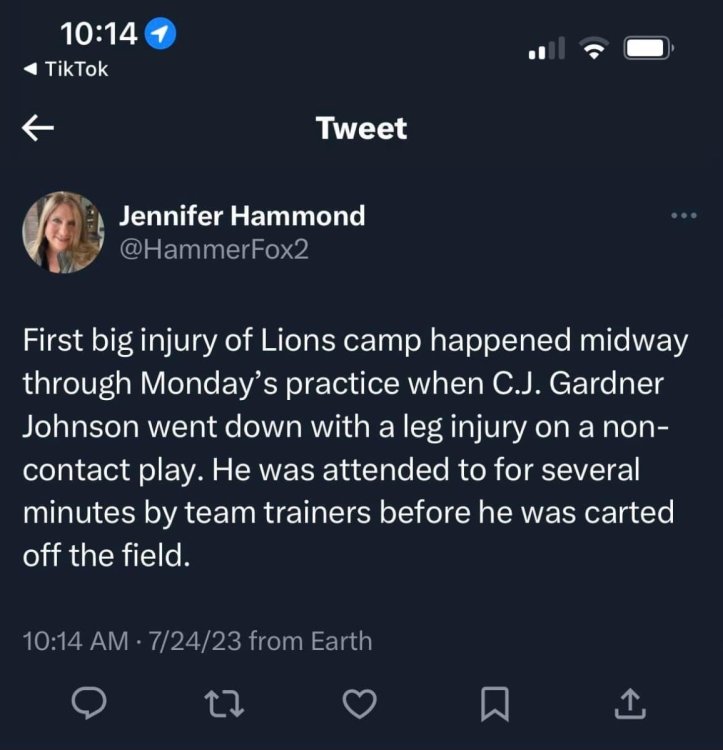
Task: Open Jennifer Hammond's profile picture
Action: [x=63, y=231]
